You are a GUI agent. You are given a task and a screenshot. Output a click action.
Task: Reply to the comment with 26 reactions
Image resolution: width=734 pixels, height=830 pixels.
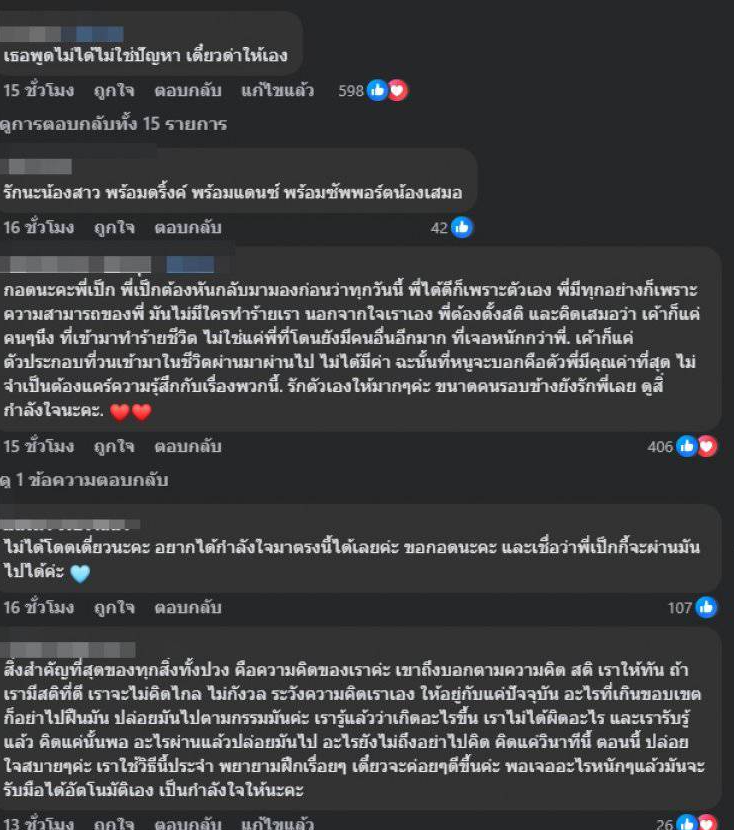(x=187, y=824)
